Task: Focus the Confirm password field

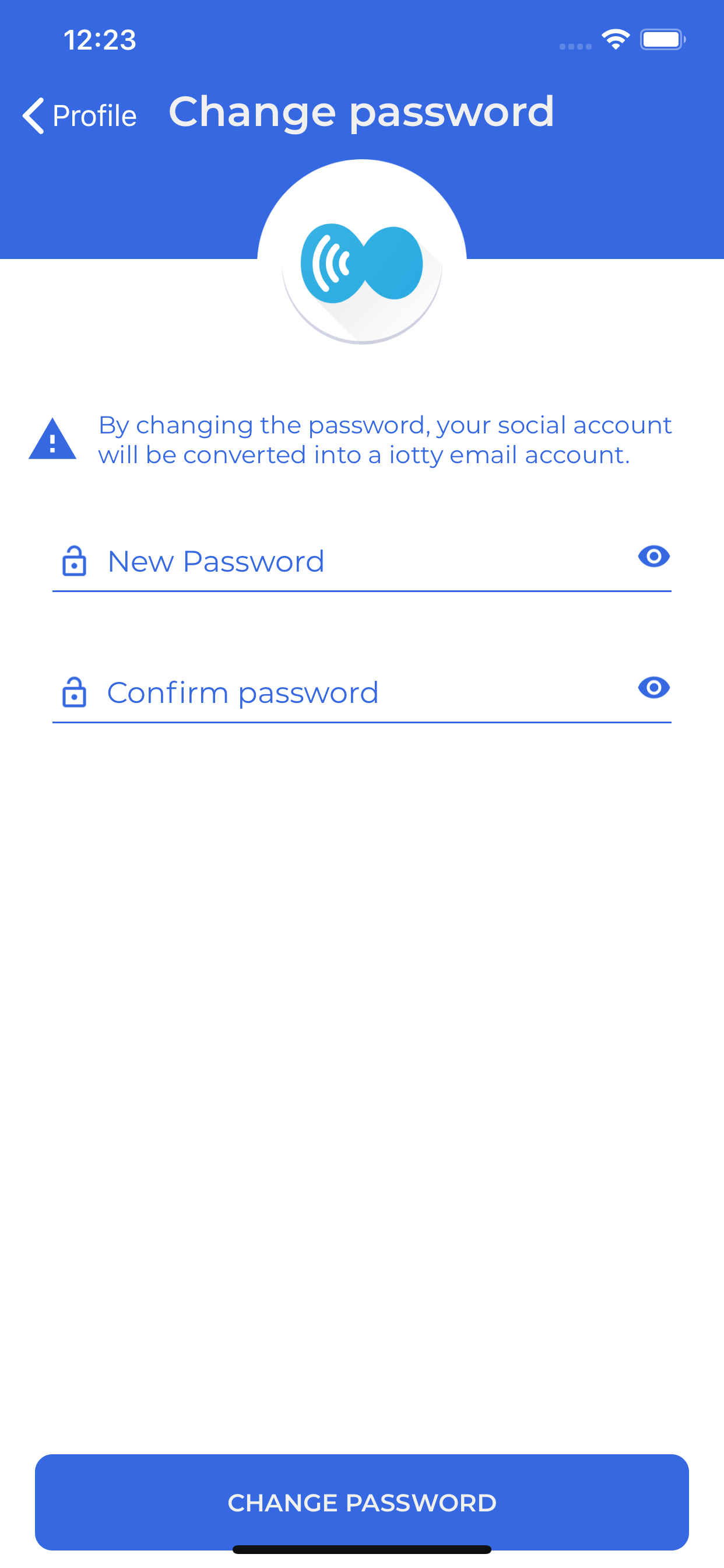Action: [361, 692]
